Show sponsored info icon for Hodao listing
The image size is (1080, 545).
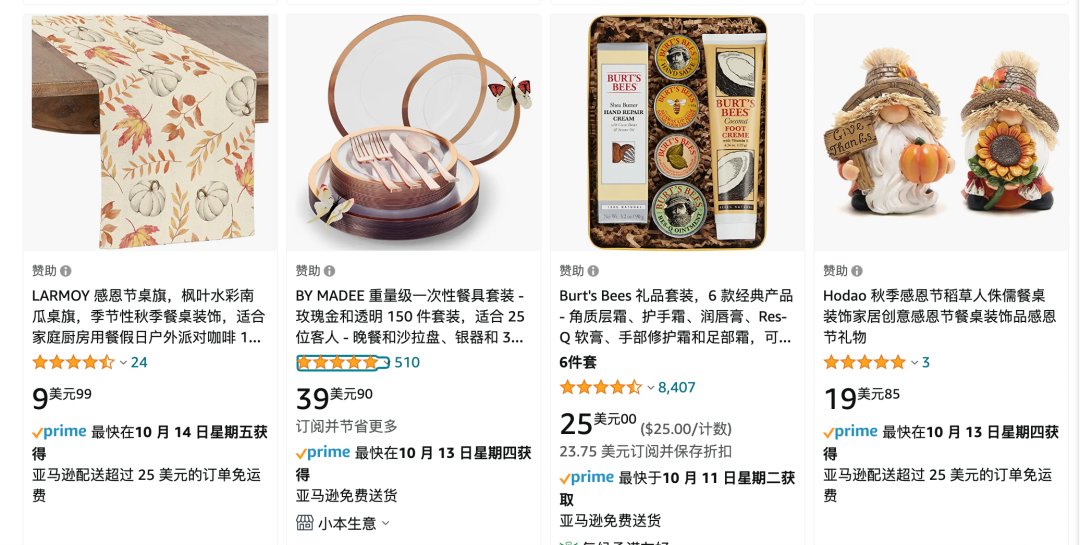pyautogui.click(x=857, y=271)
